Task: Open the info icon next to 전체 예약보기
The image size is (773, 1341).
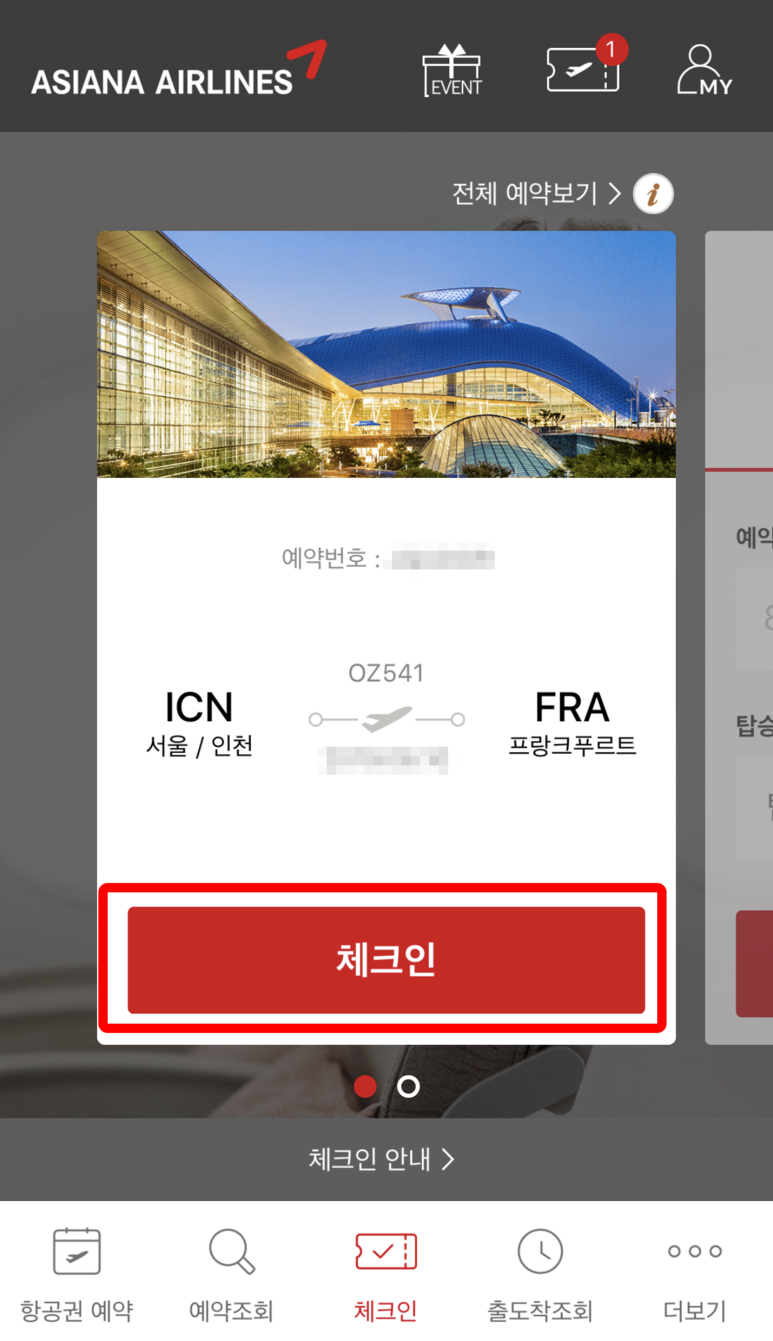Action: [x=653, y=194]
